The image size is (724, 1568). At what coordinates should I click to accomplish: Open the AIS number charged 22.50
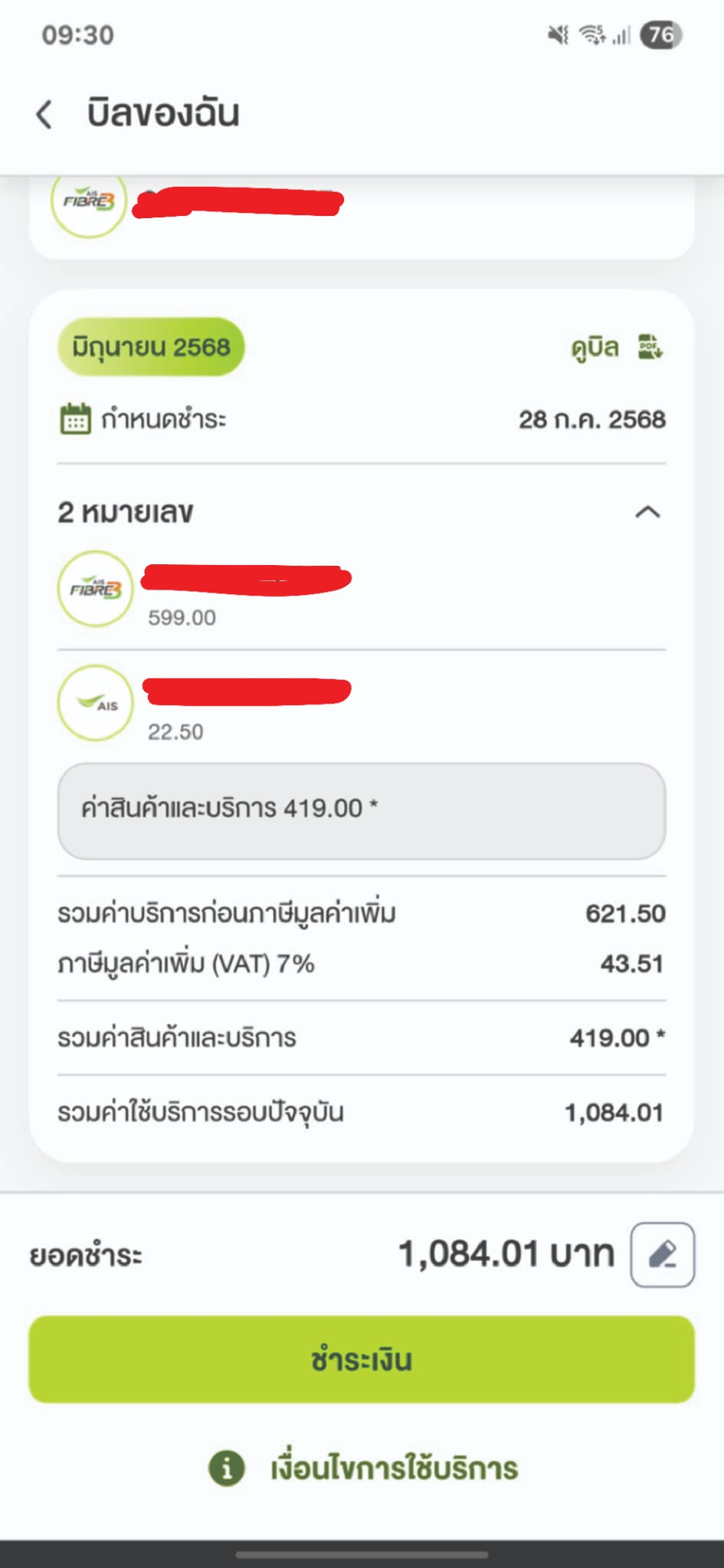click(362, 704)
